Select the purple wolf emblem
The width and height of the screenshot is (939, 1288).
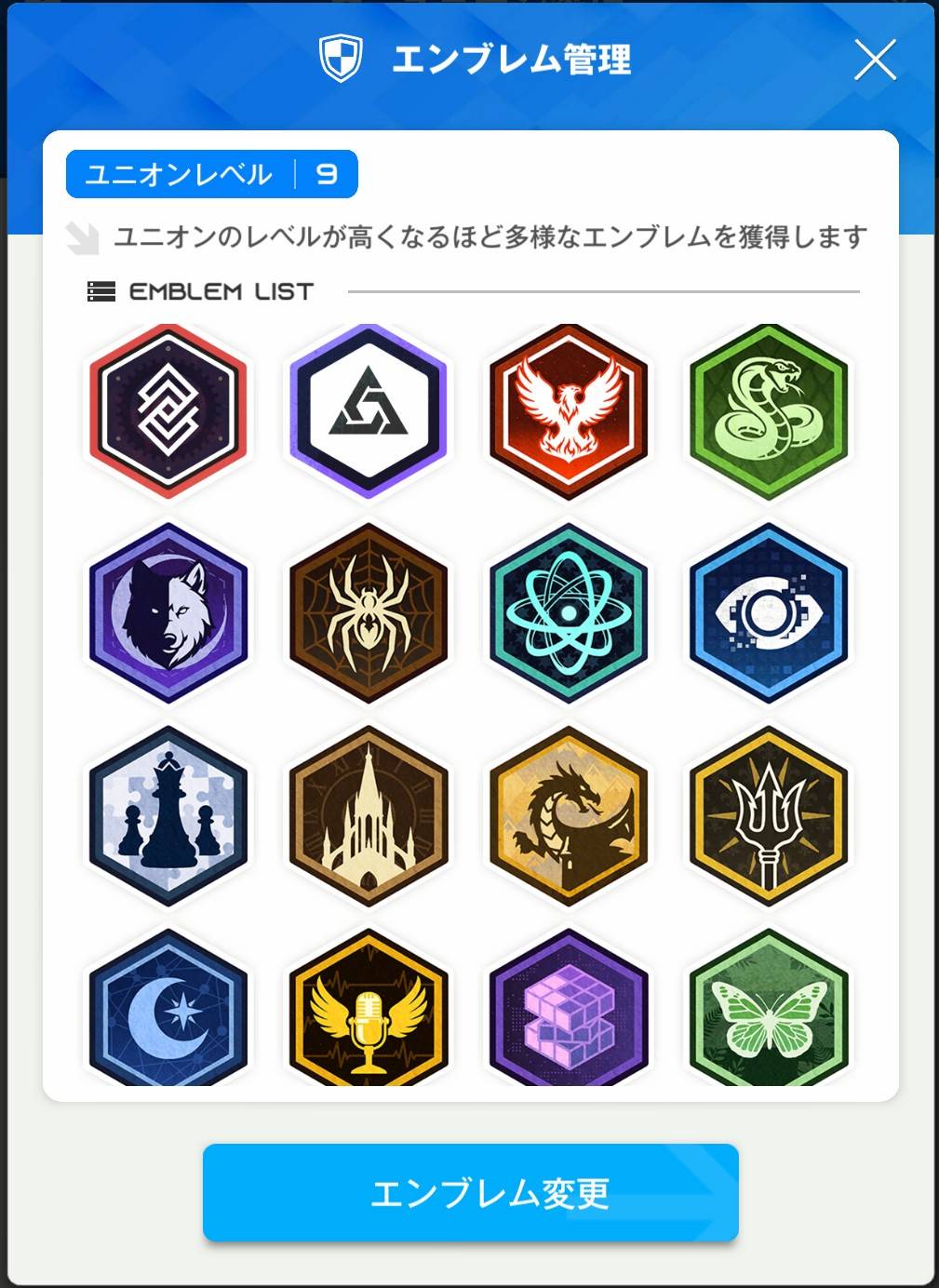coord(168,612)
